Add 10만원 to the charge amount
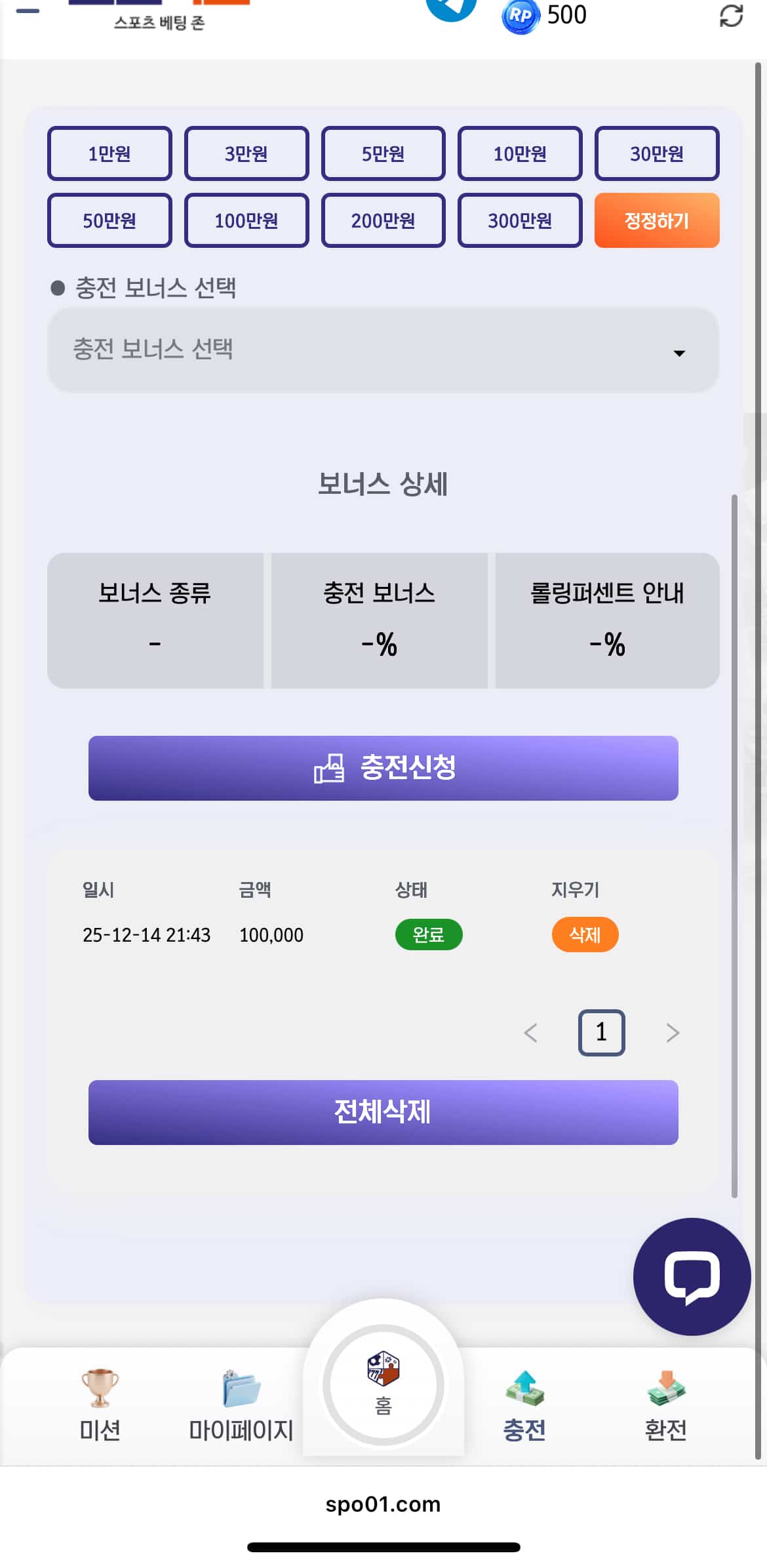The image size is (767, 1568). (x=520, y=153)
